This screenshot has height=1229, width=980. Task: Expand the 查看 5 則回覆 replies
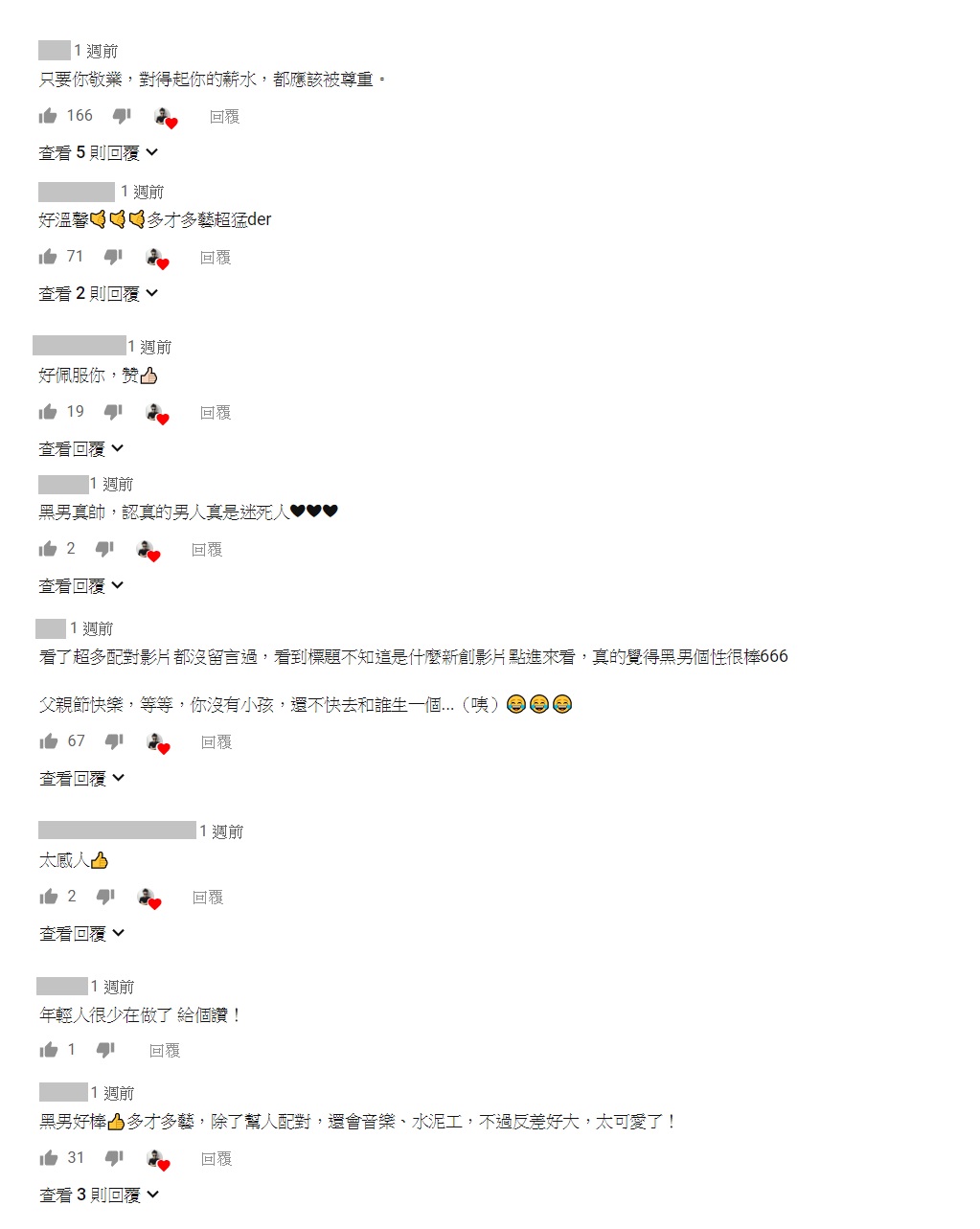pos(98,152)
